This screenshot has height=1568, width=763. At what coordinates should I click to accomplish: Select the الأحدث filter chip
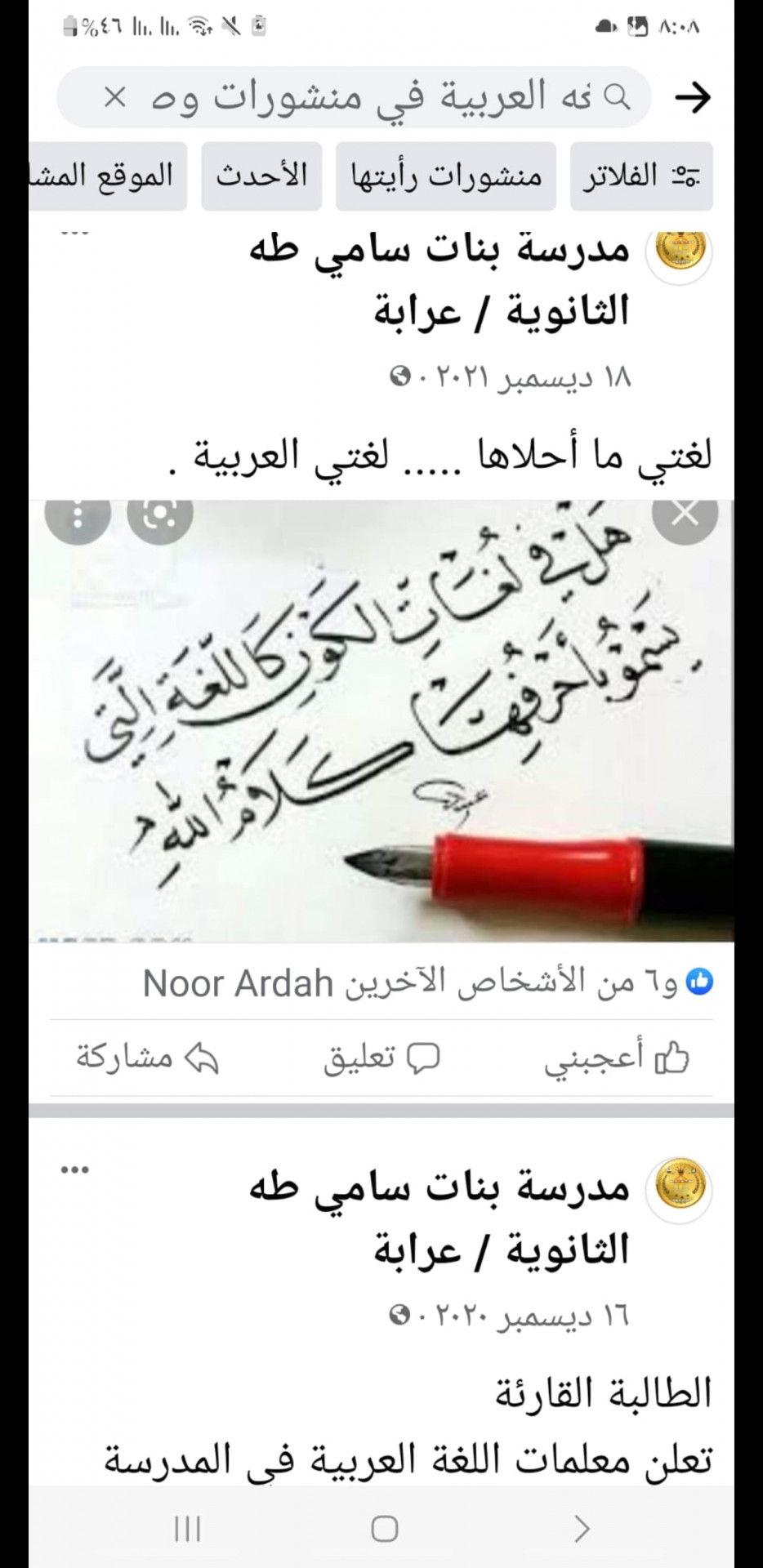261,176
